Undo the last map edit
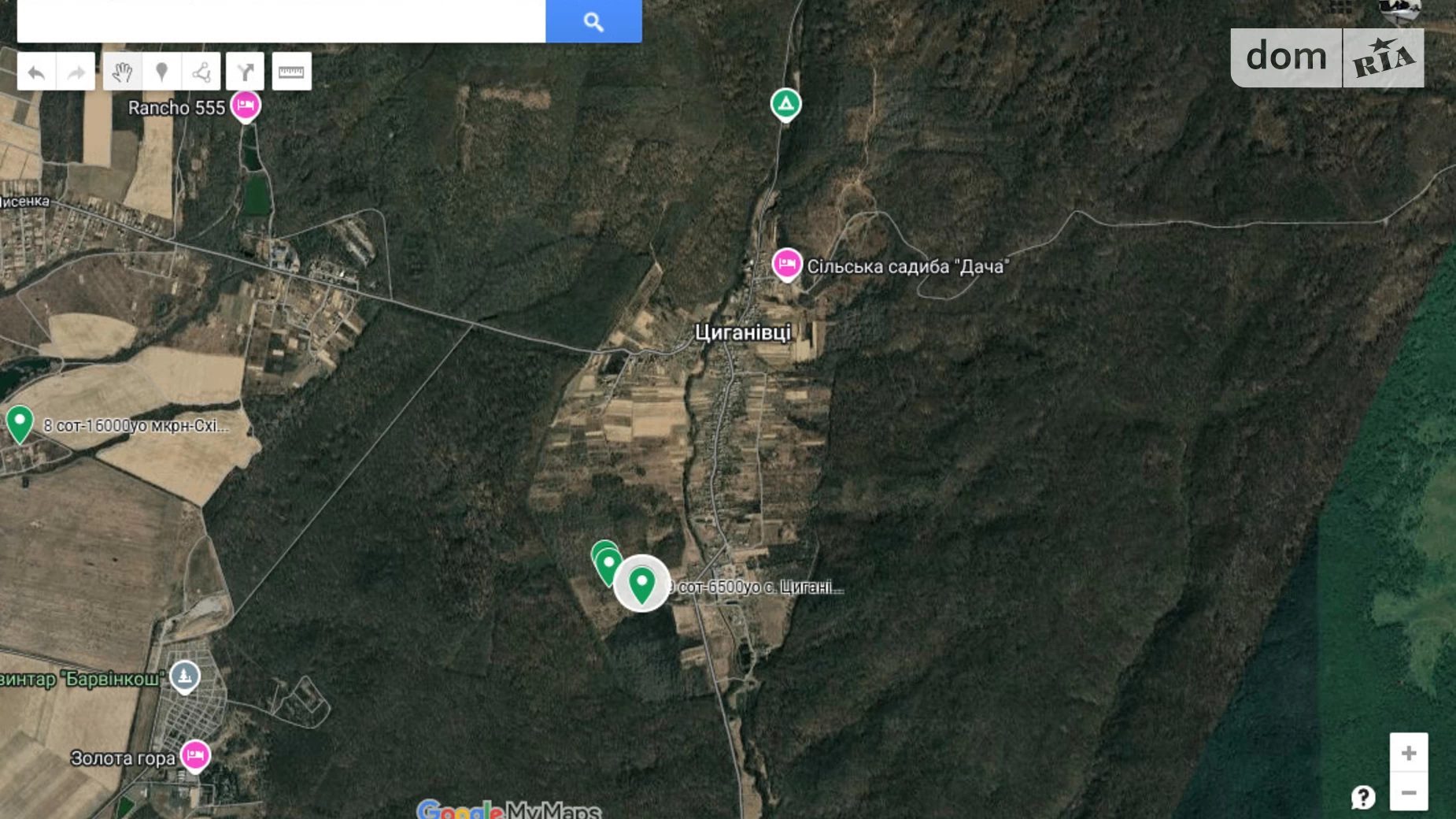The height and width of the screenshot is (819, 1456). pyautogui.click(x=36, y=72)
